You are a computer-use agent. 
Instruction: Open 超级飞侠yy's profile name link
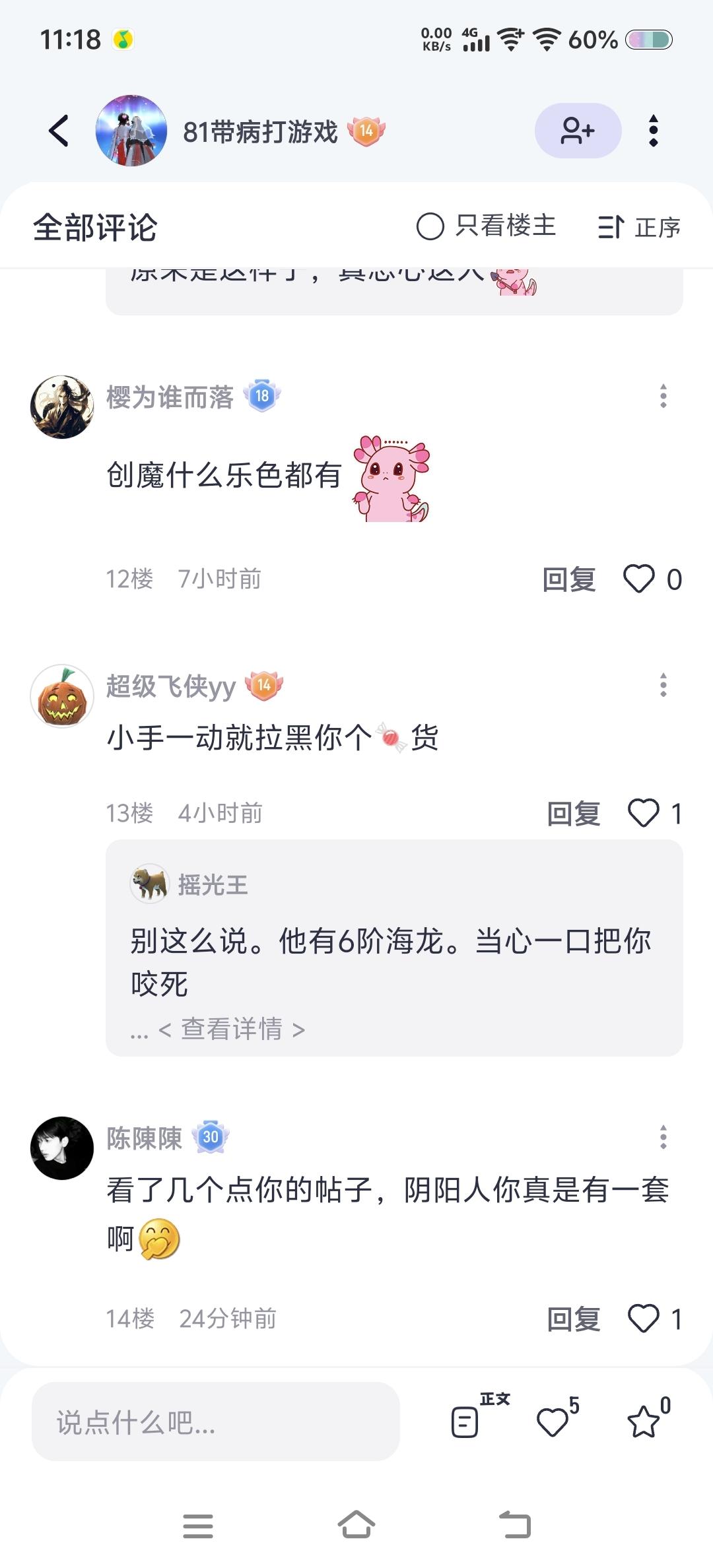(x=170, y=686)
